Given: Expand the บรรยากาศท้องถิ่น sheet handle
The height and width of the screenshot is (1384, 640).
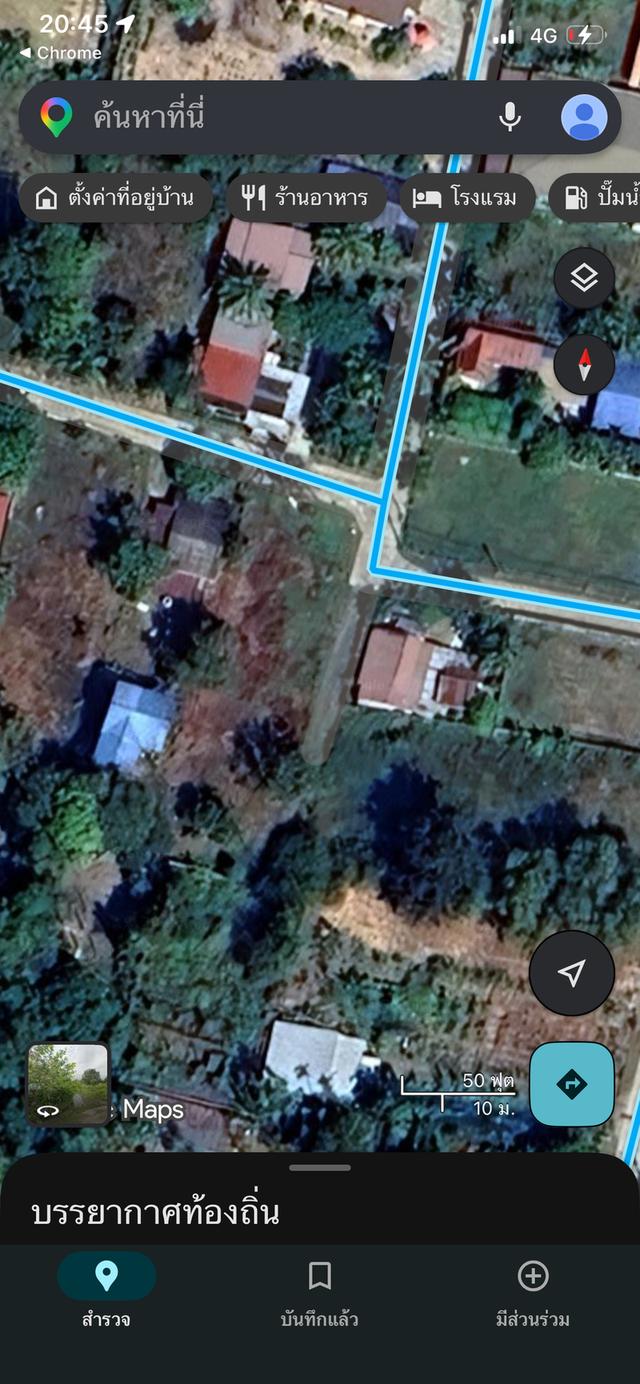Looking at the screenshot, I should click(x=320, y=1167).
